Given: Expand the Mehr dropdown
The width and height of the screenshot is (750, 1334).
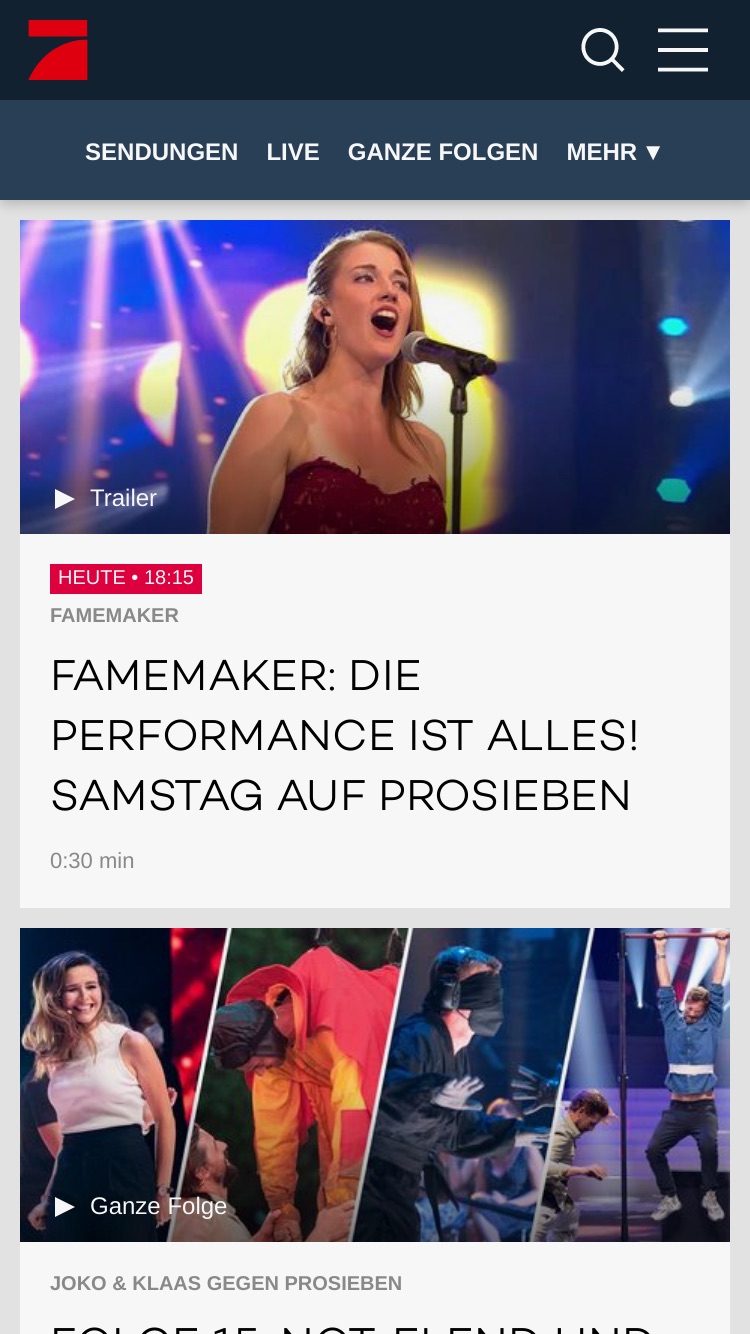Looking at the screenshot, I should click(615, 152).
